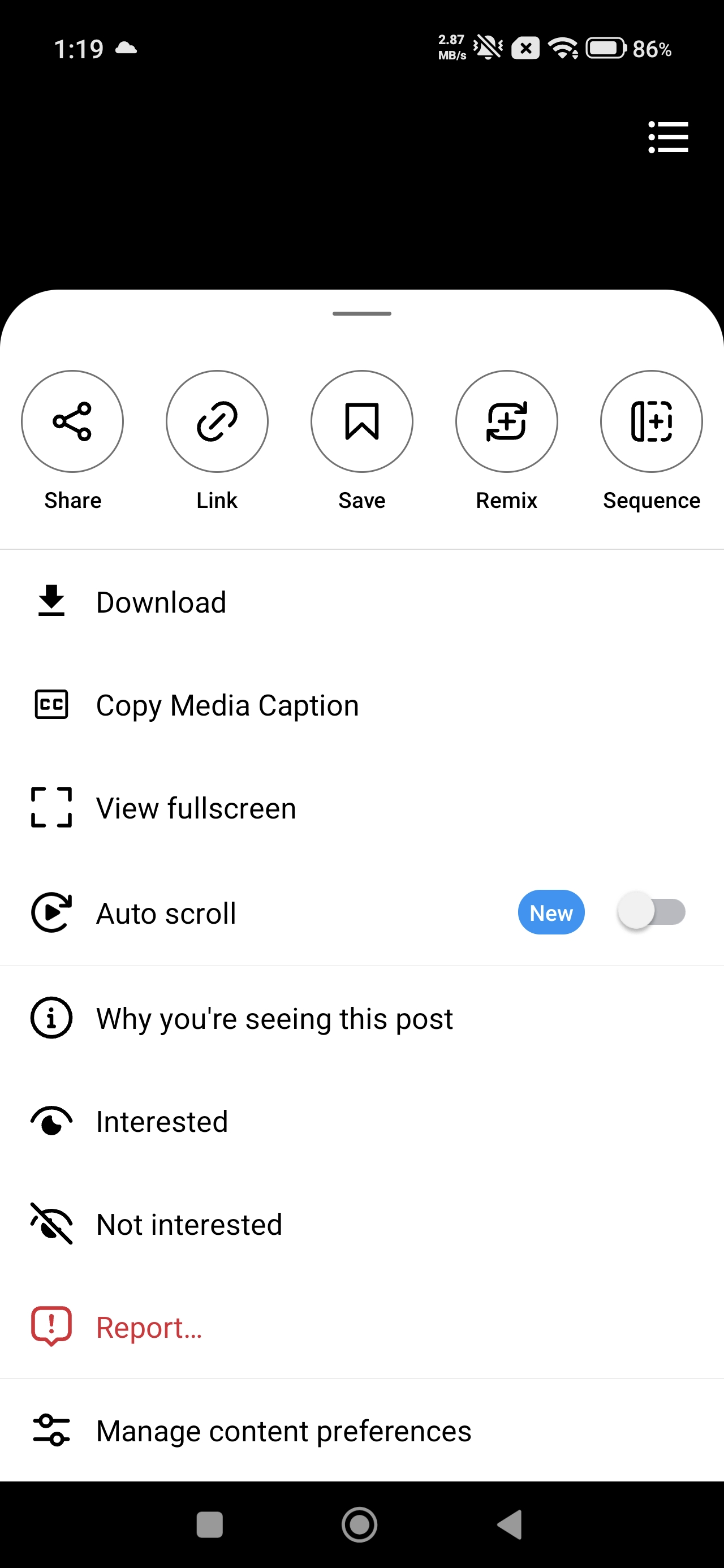Open Why you're seeing this post
Viewport: 724px width, 1568px height.
pyautogui.click(x=274, y=1017)
